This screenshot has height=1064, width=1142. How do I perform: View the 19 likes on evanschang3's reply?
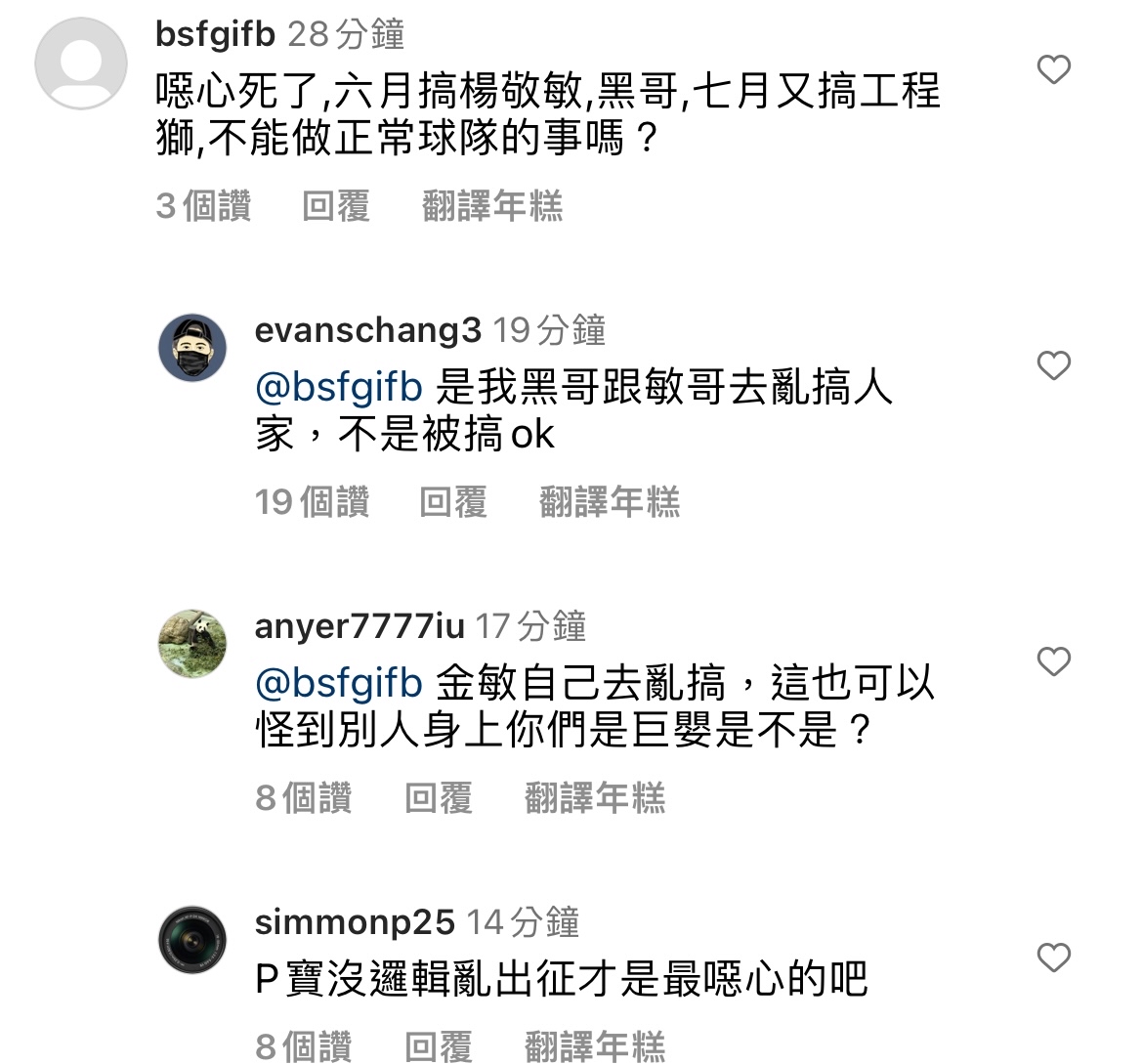[x=312, y=502]
